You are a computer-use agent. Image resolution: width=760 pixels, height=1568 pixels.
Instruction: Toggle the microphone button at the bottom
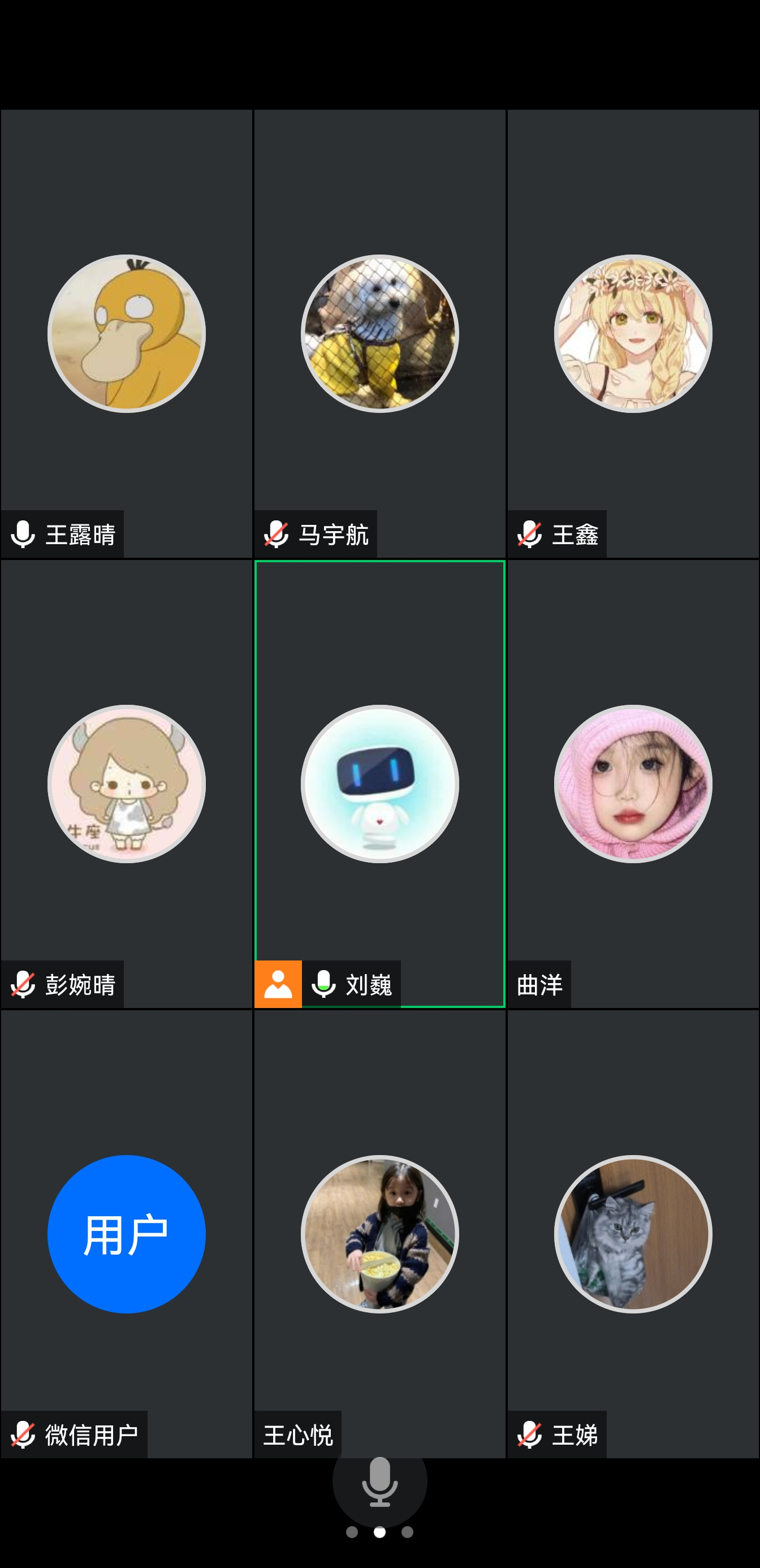(379, 1482)
